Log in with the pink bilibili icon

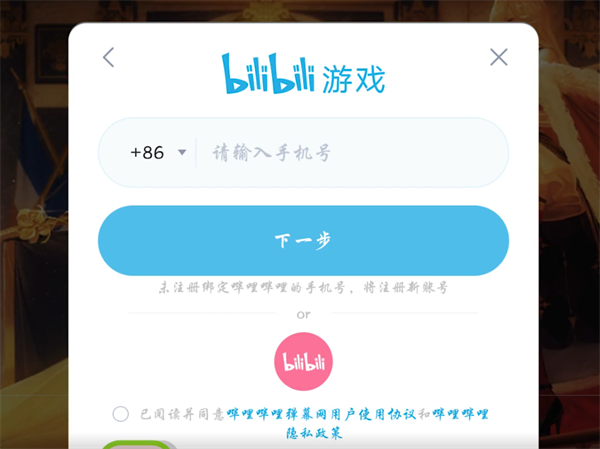click(x=303, y=361)
